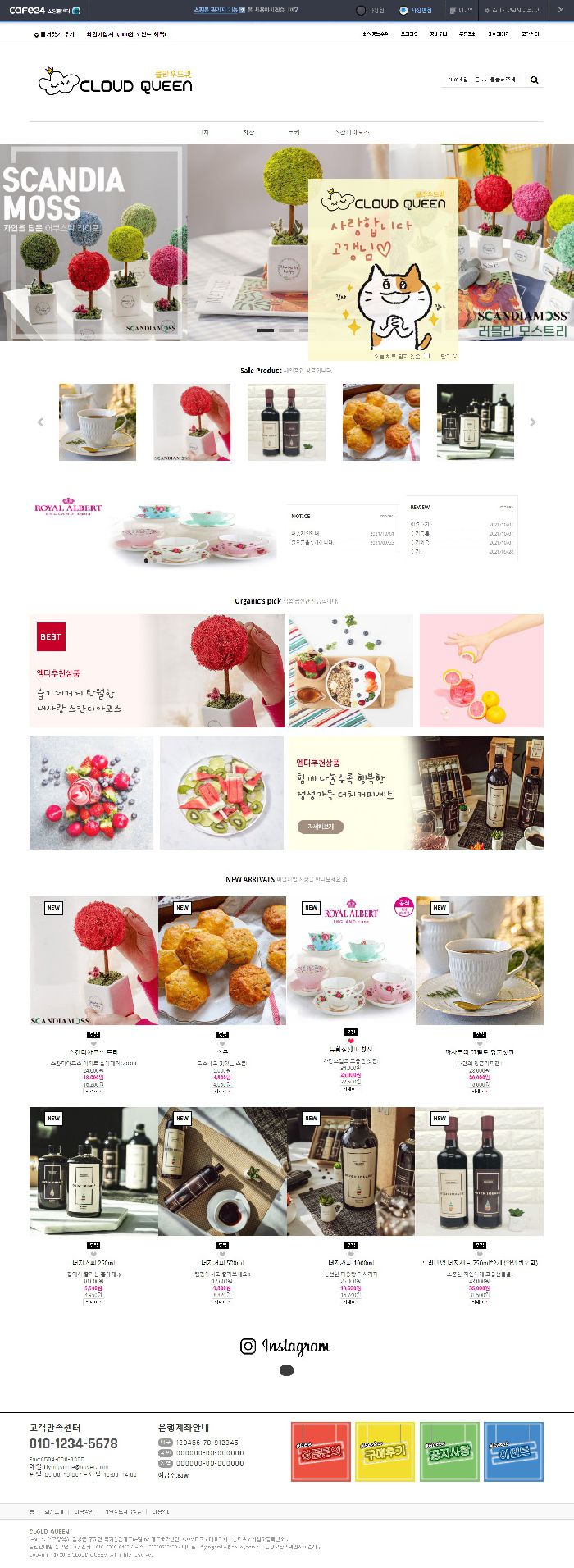Open the Royal Albert teacup banner
The height and width of the screenshot is (1568, 574).
point(153,531)
